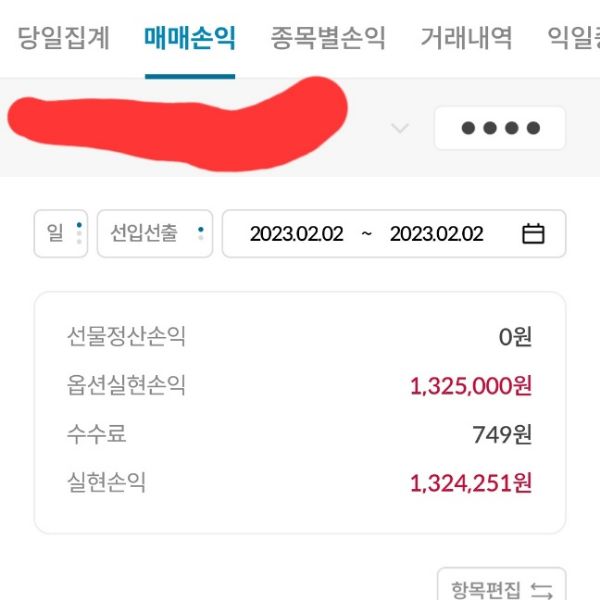Switch to the 당일집계 tab
Screen dimensions: 600x600
coord(64,39)
